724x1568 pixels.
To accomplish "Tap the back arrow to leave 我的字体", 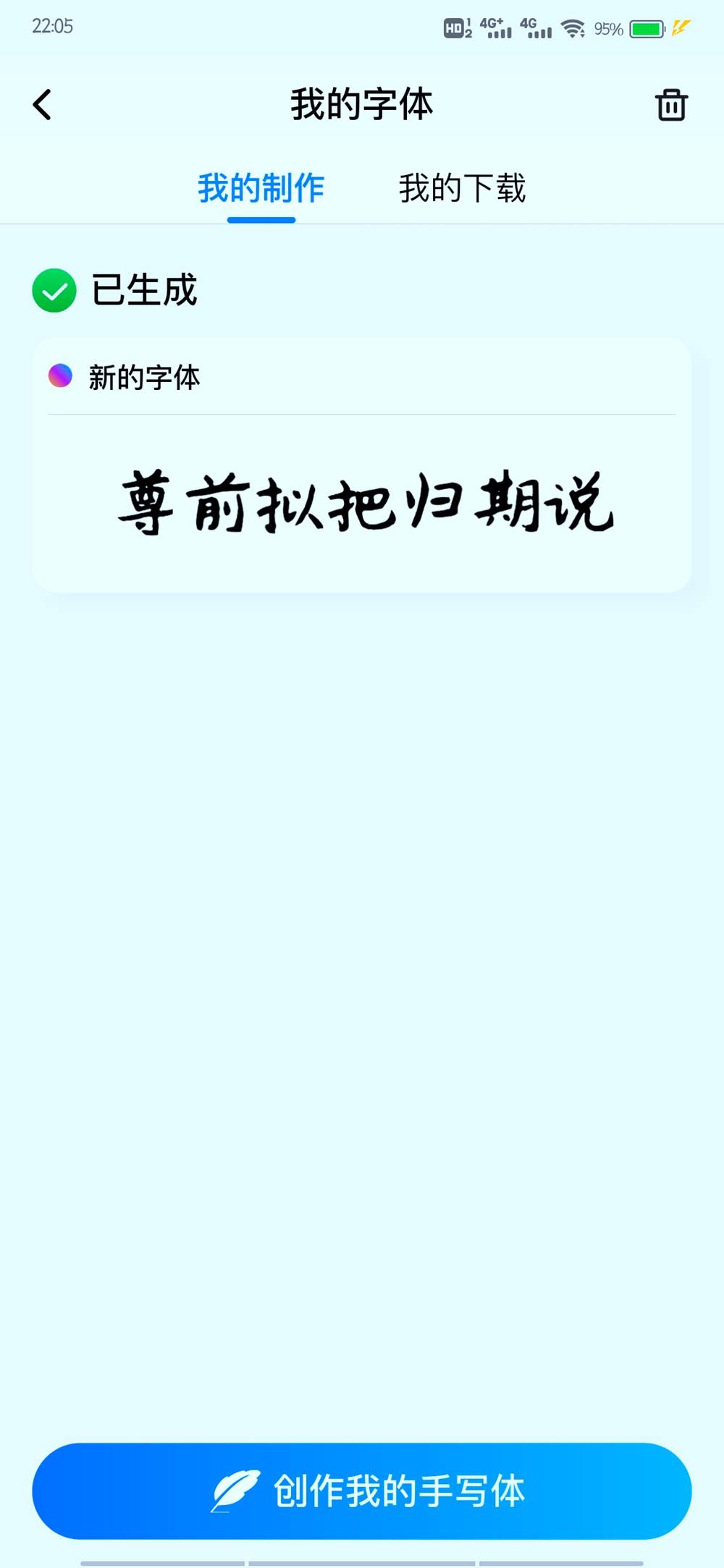I will [x=43, y=104].
